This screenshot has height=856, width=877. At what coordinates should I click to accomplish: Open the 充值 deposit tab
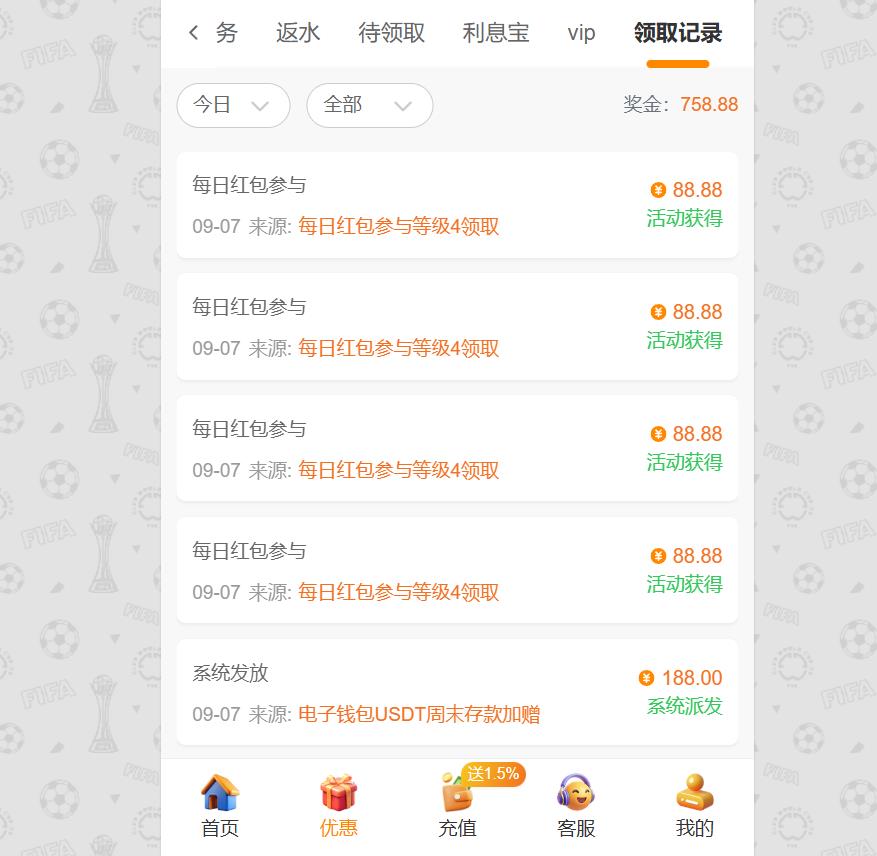point(457,806)
